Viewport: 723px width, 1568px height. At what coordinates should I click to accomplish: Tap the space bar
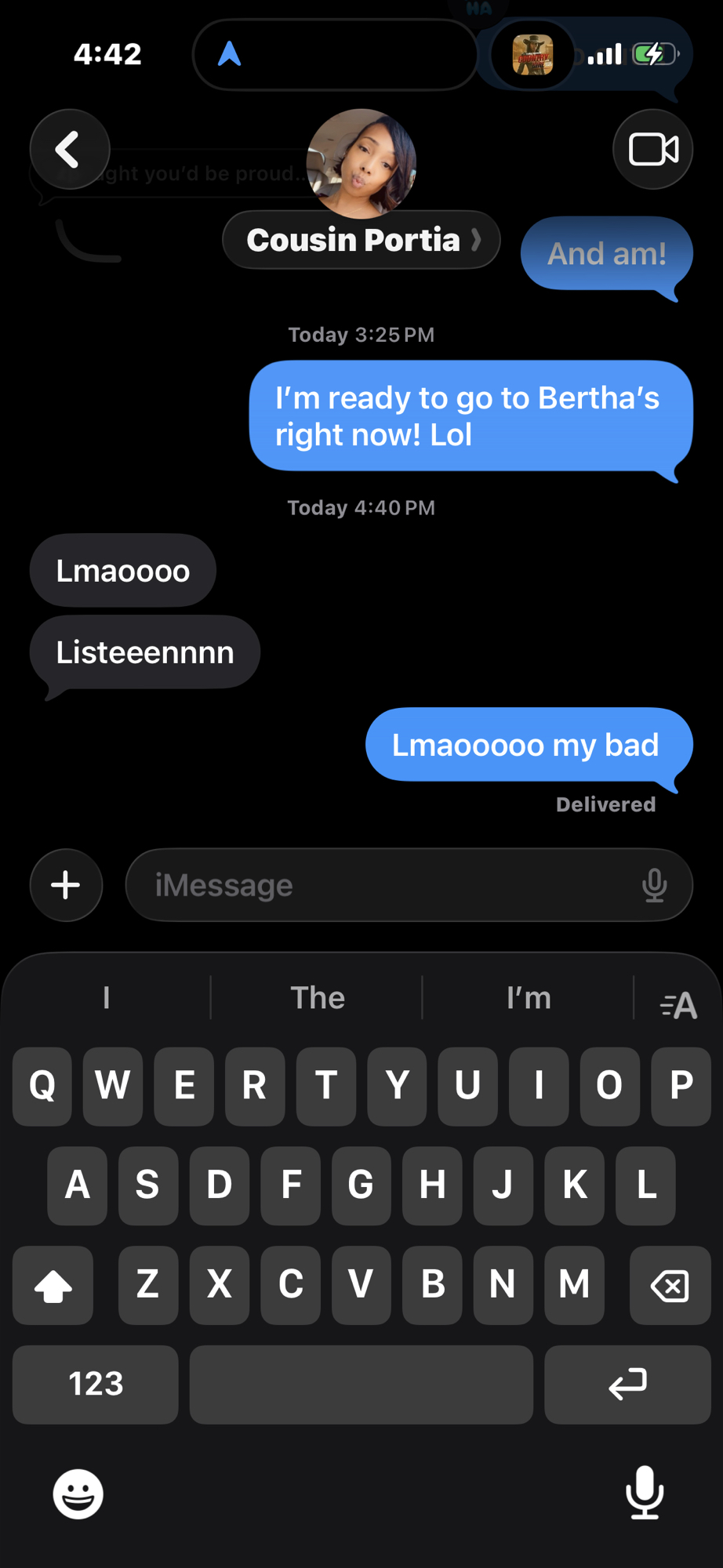(x=361, y=1384)
